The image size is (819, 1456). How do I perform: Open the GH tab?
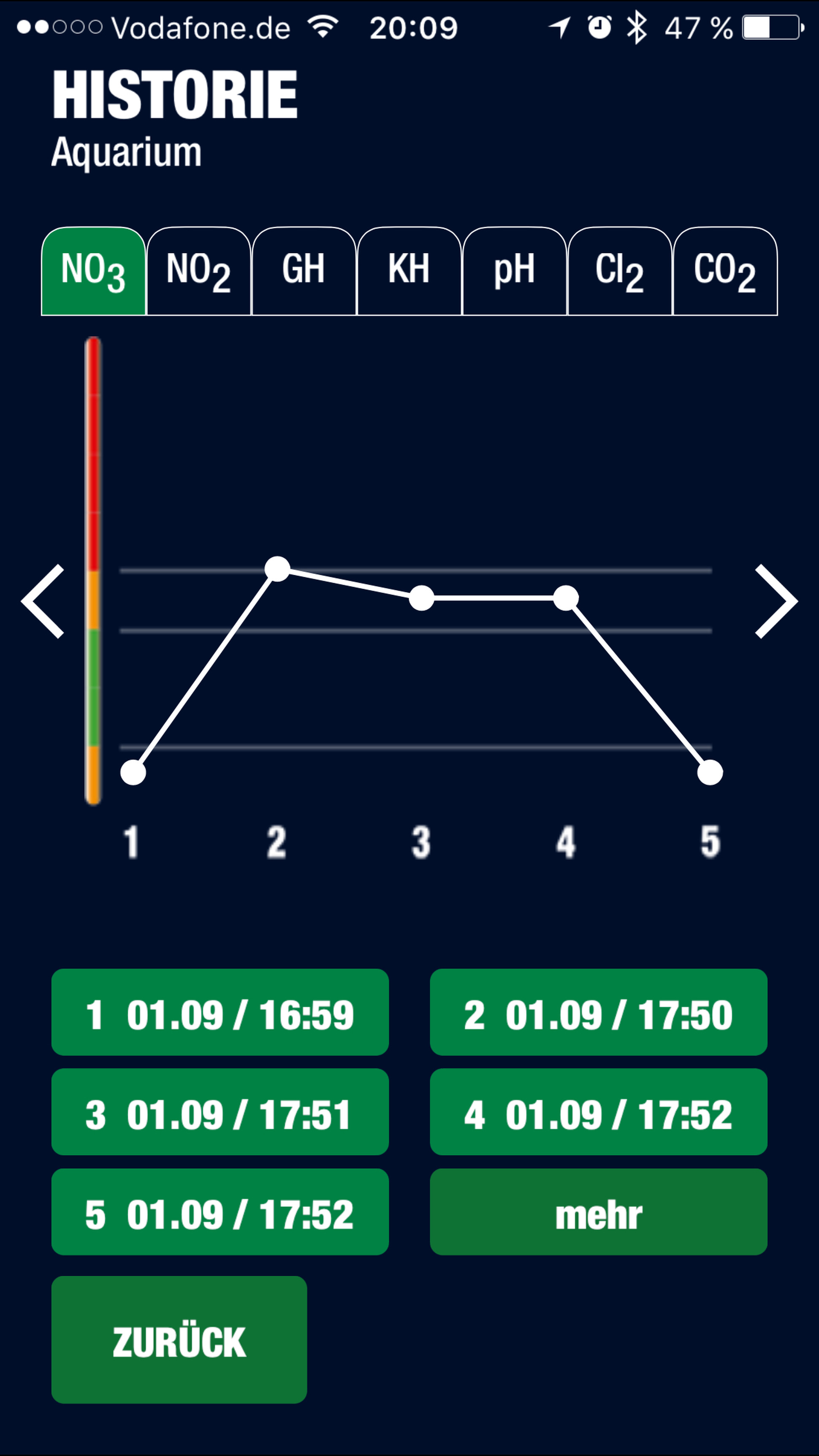point(304,271)
